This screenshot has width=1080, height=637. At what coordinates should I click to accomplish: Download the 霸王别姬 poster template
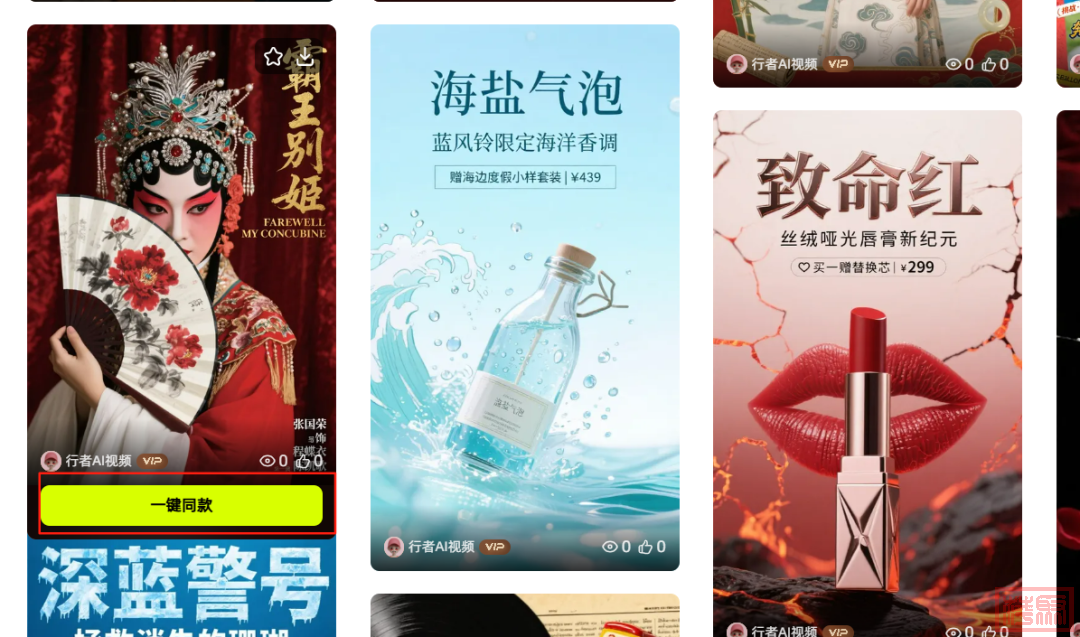pos(305,56)
